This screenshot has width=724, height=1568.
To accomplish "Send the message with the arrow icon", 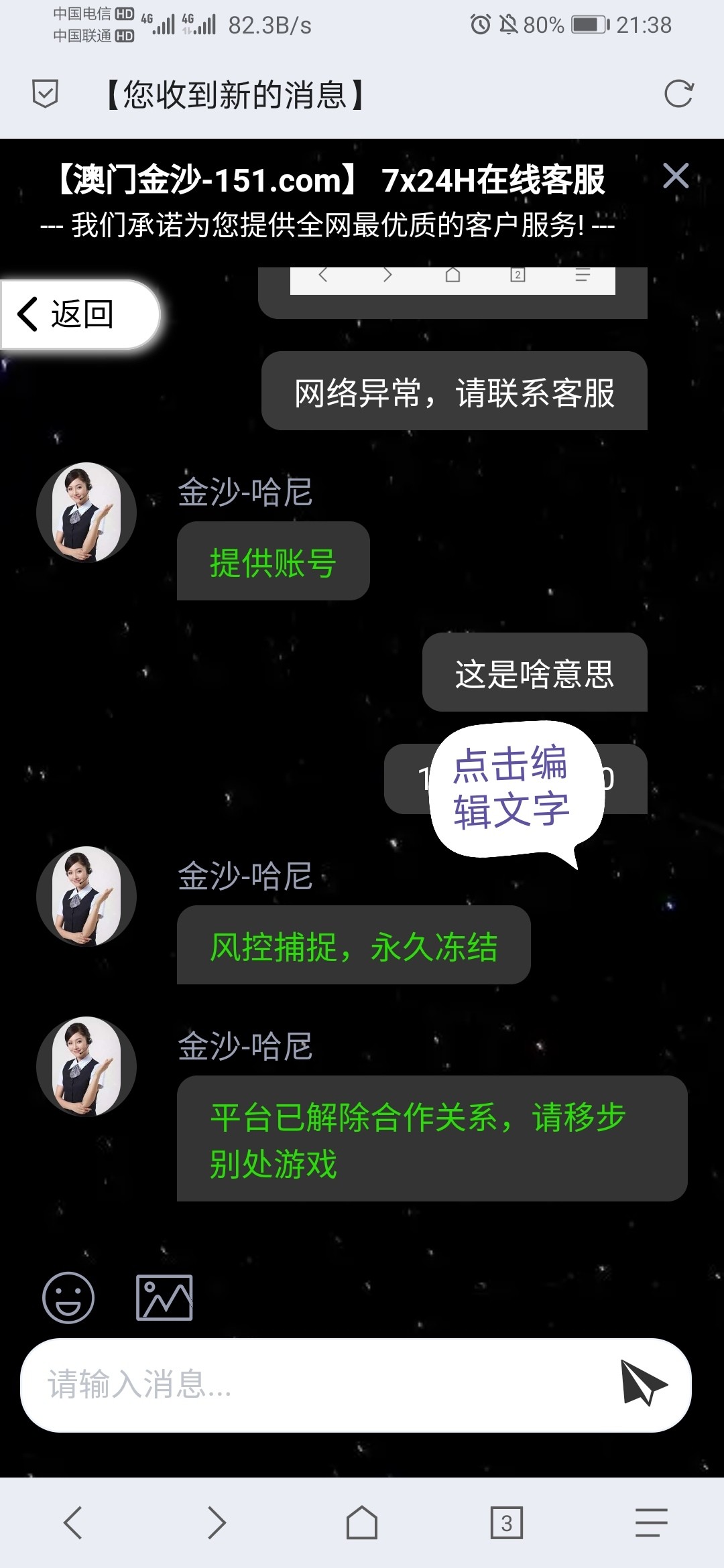I will coord(643,1382).
